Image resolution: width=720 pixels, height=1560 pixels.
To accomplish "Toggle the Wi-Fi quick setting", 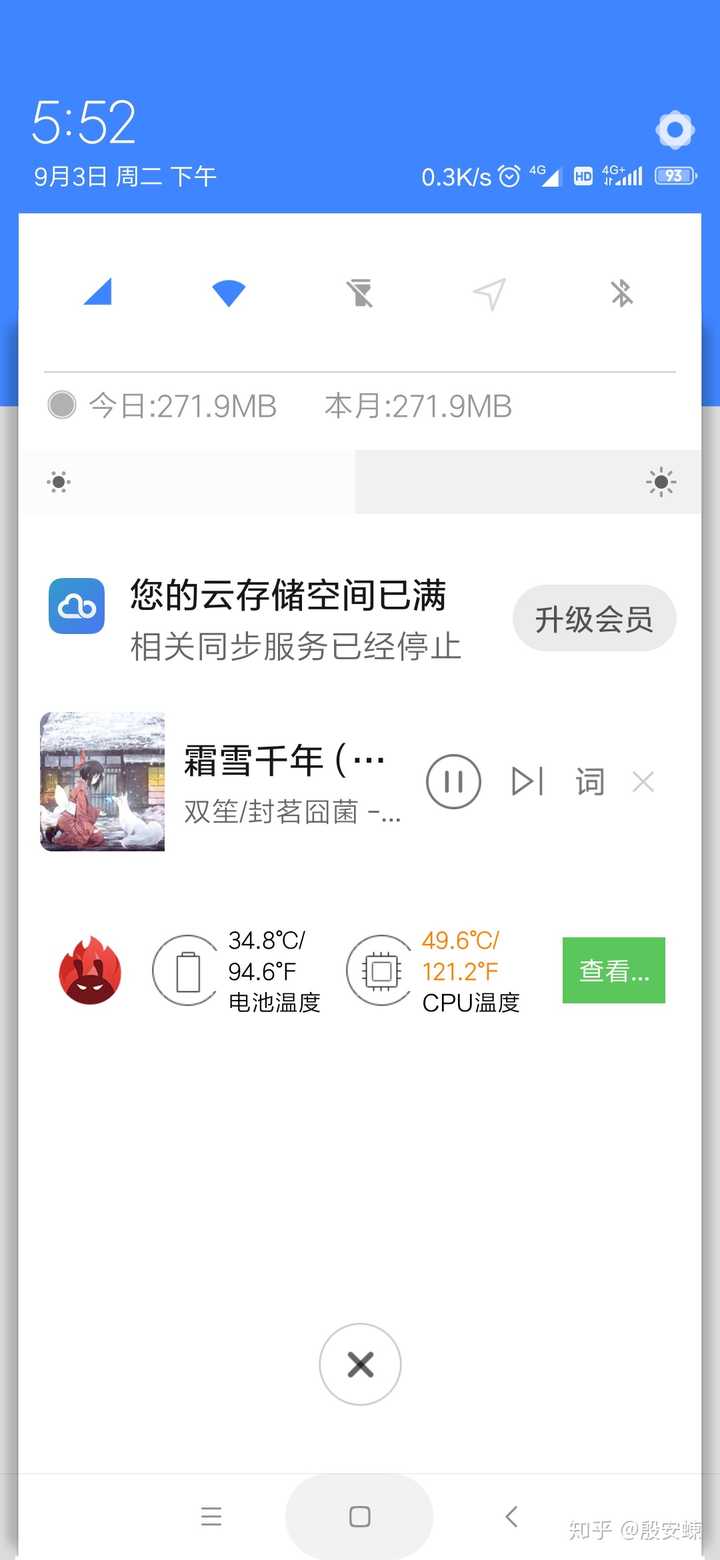I will click(x=228, y=293).
